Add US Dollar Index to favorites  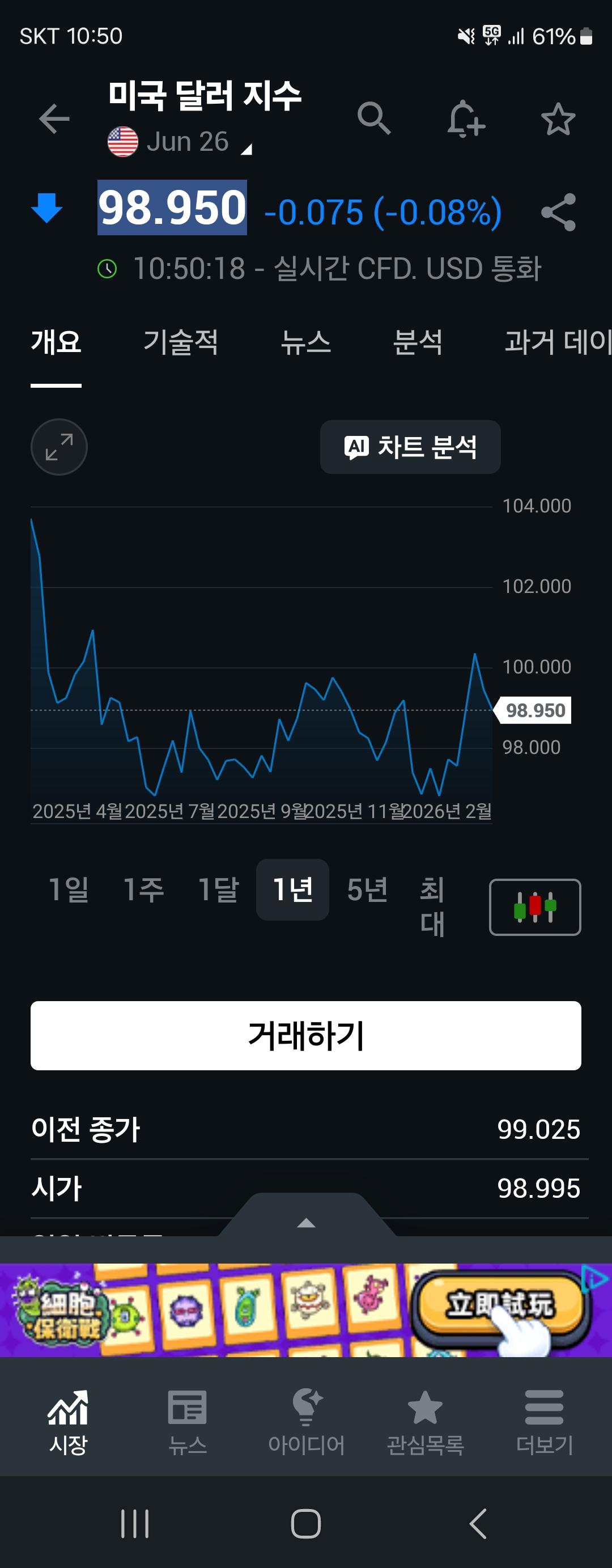click(x=558, y=118)
